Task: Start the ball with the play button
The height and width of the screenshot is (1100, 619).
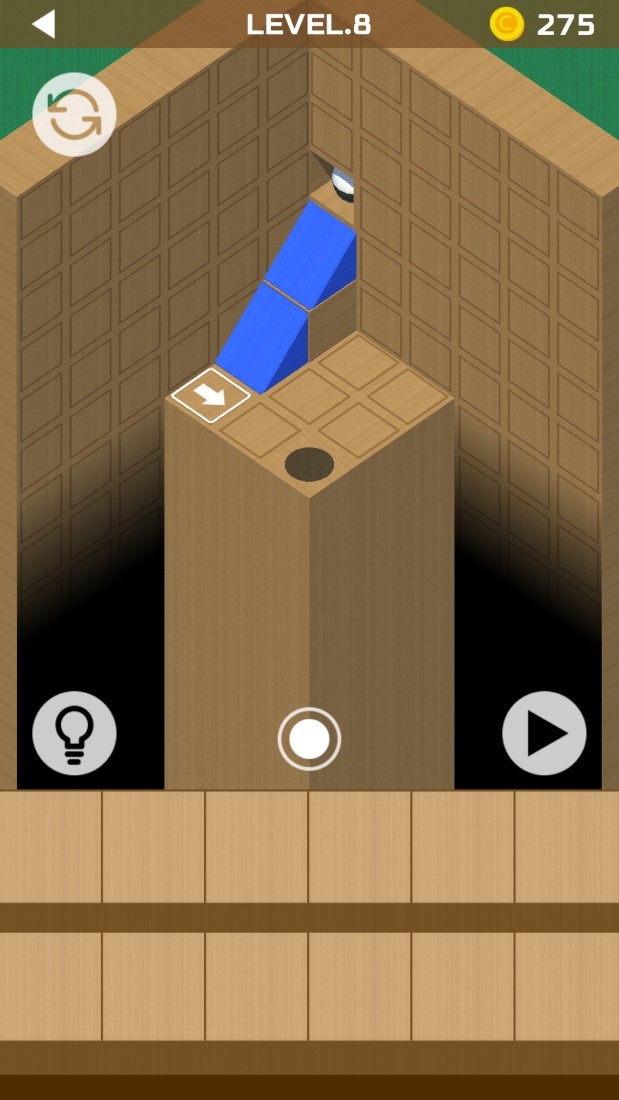Action: 544,733
